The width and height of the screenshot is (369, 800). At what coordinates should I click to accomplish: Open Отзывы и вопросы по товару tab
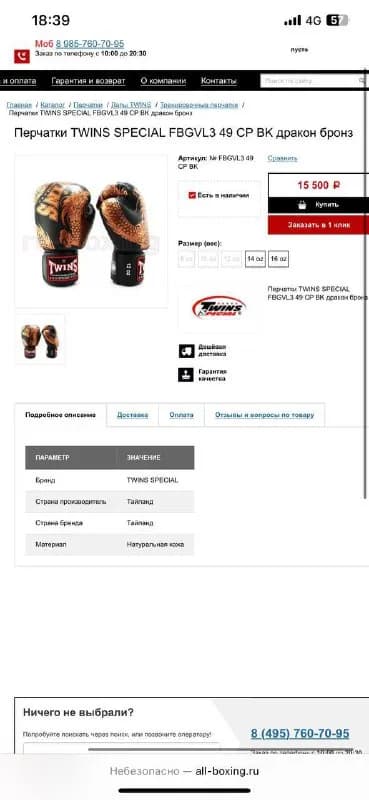[264, 415]
